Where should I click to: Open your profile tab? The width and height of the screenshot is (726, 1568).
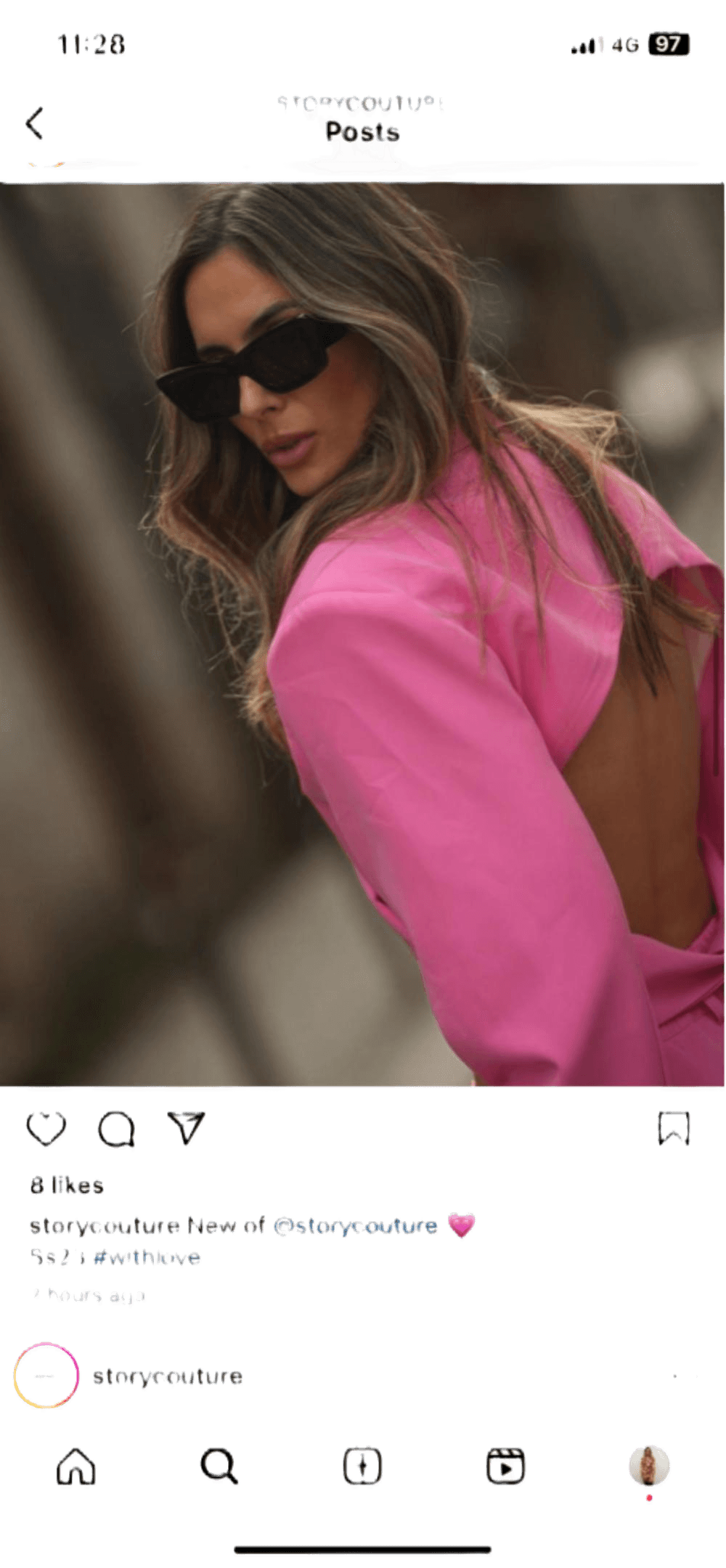click(649, 1465)
